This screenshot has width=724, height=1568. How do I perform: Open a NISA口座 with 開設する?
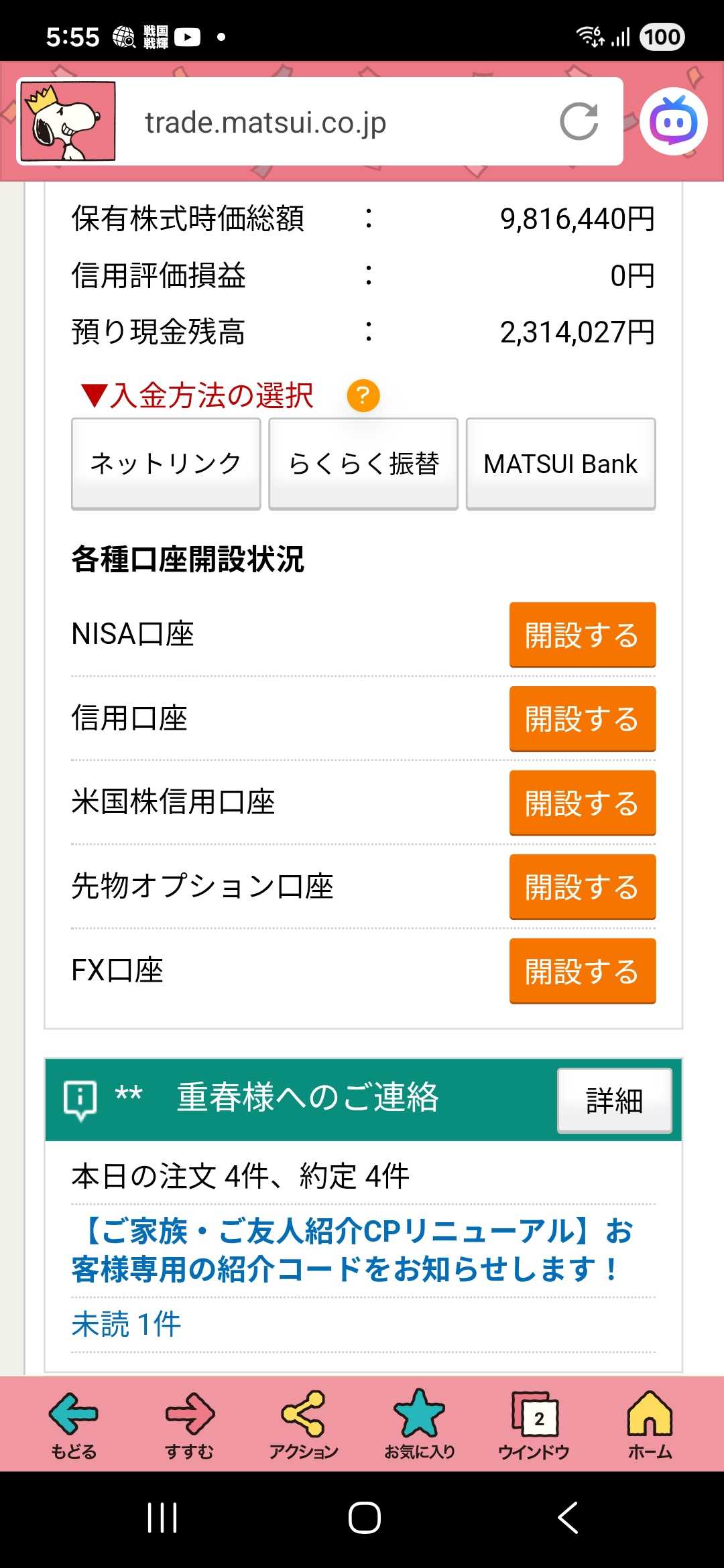tap(582, 635)
